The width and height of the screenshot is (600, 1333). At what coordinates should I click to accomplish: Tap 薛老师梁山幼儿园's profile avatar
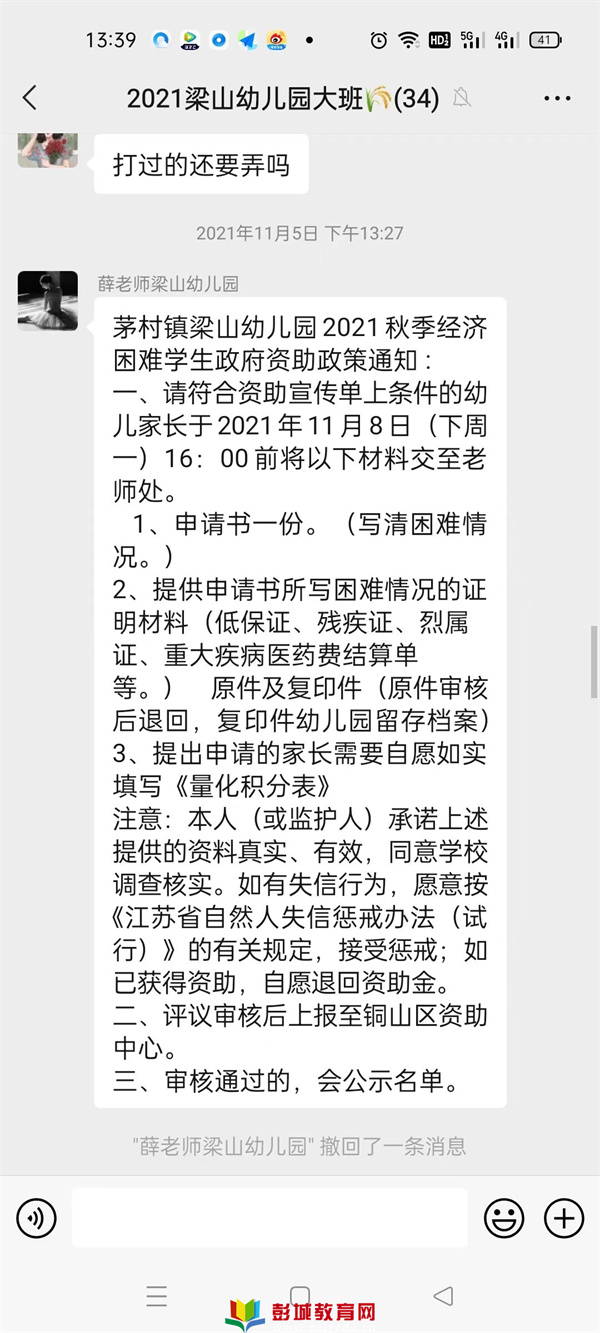pyautogui.click(x=48, y=300)
